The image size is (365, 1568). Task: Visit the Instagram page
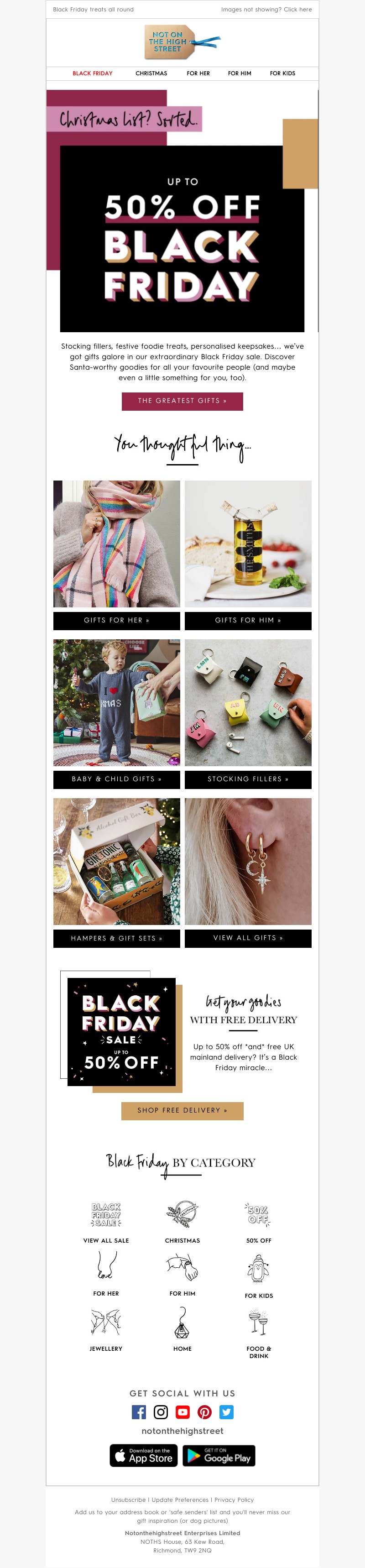coord(161,1412)
